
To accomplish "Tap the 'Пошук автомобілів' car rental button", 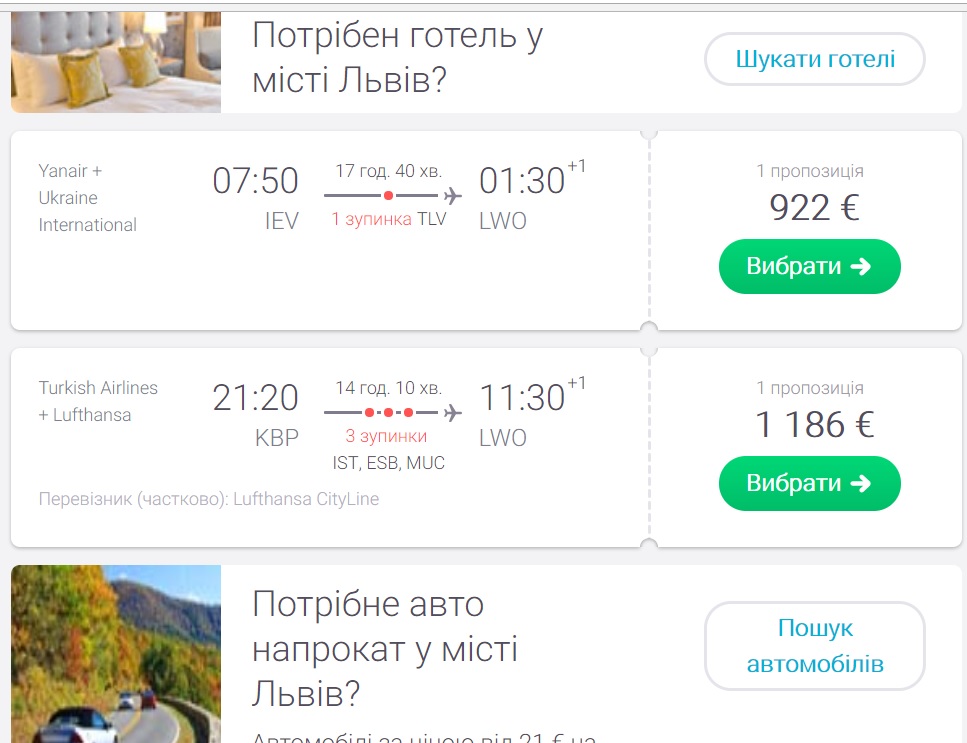I will 815,646.
